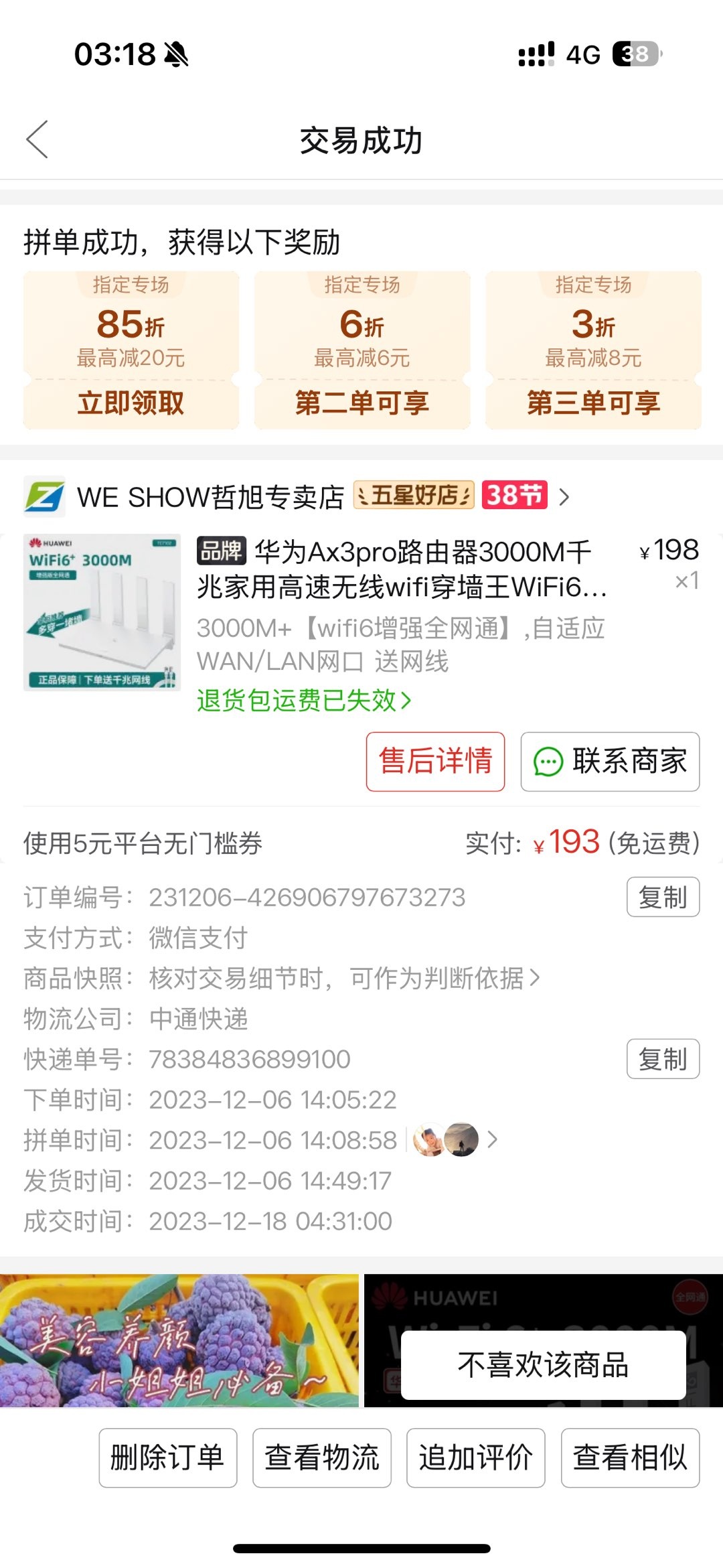723x1568 pixels.
Task: Delete the order with 删除订单
Action: point(168,1458)
